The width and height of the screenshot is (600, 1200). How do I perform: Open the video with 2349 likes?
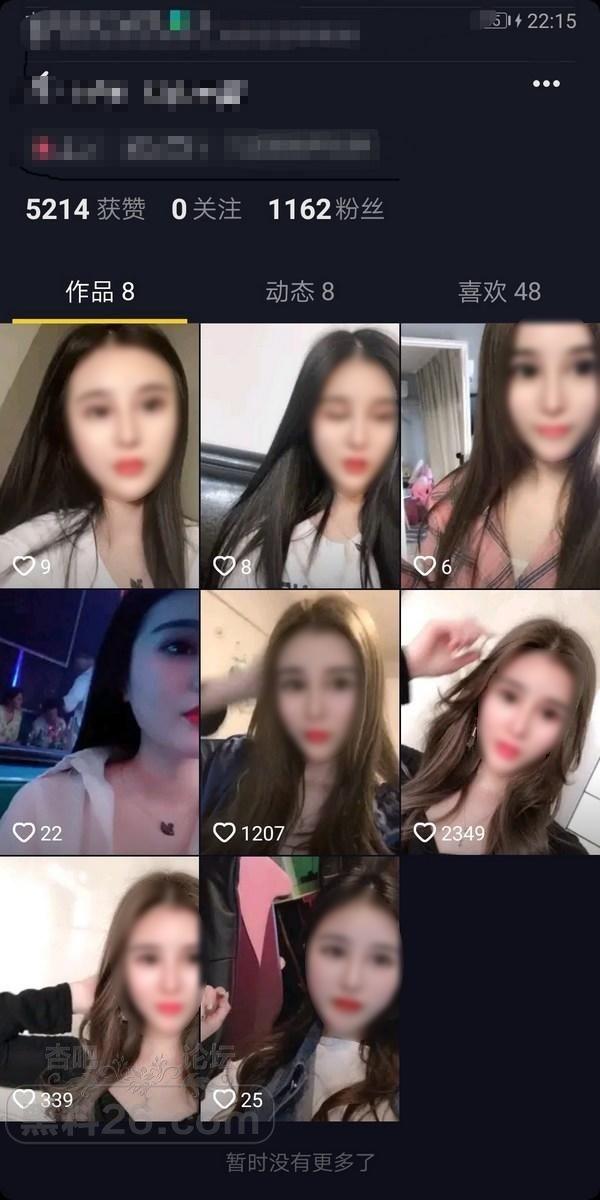click(500, 722)
